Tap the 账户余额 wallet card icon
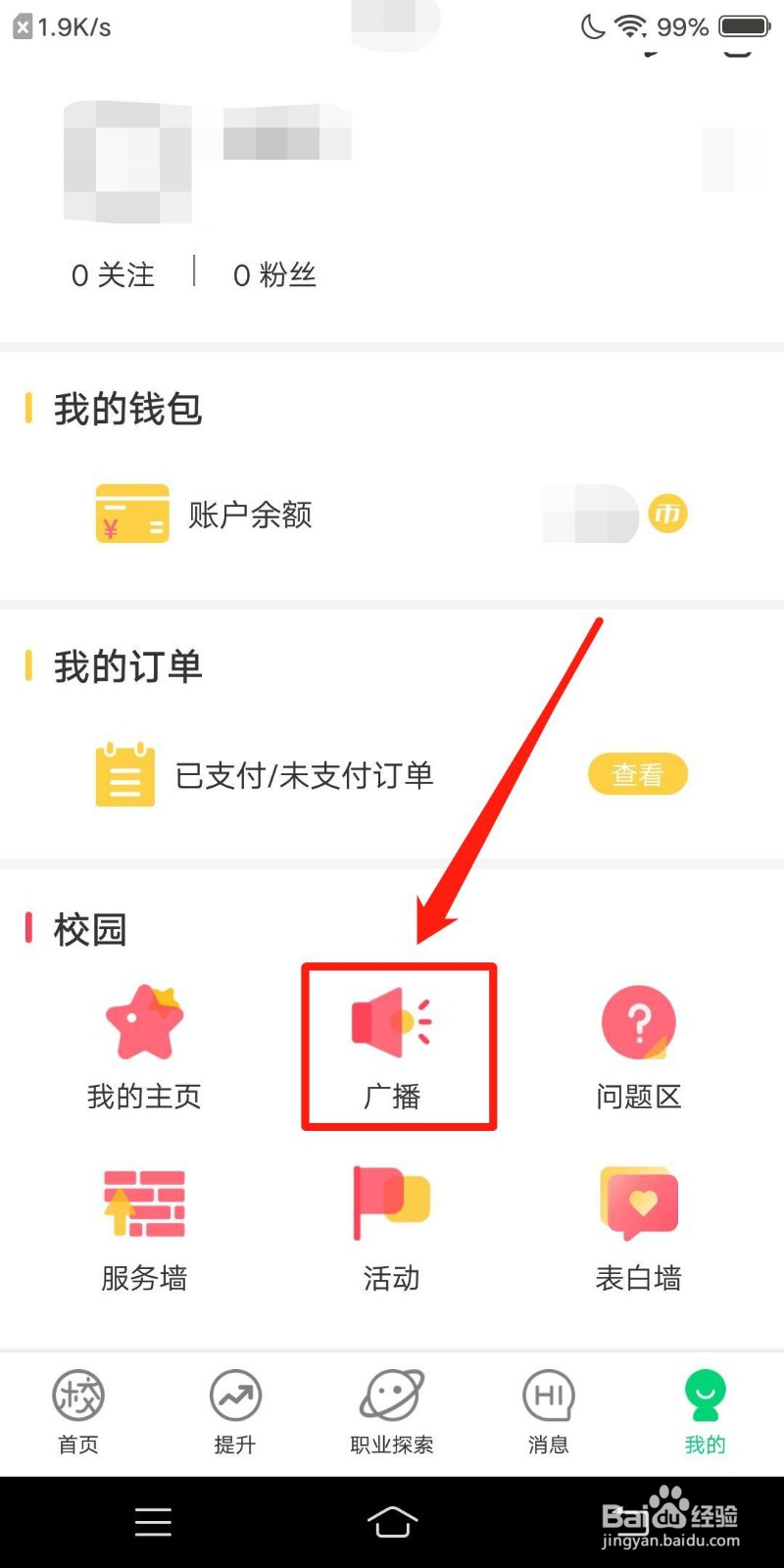784x1568 pixels. (x=131, y=514)
